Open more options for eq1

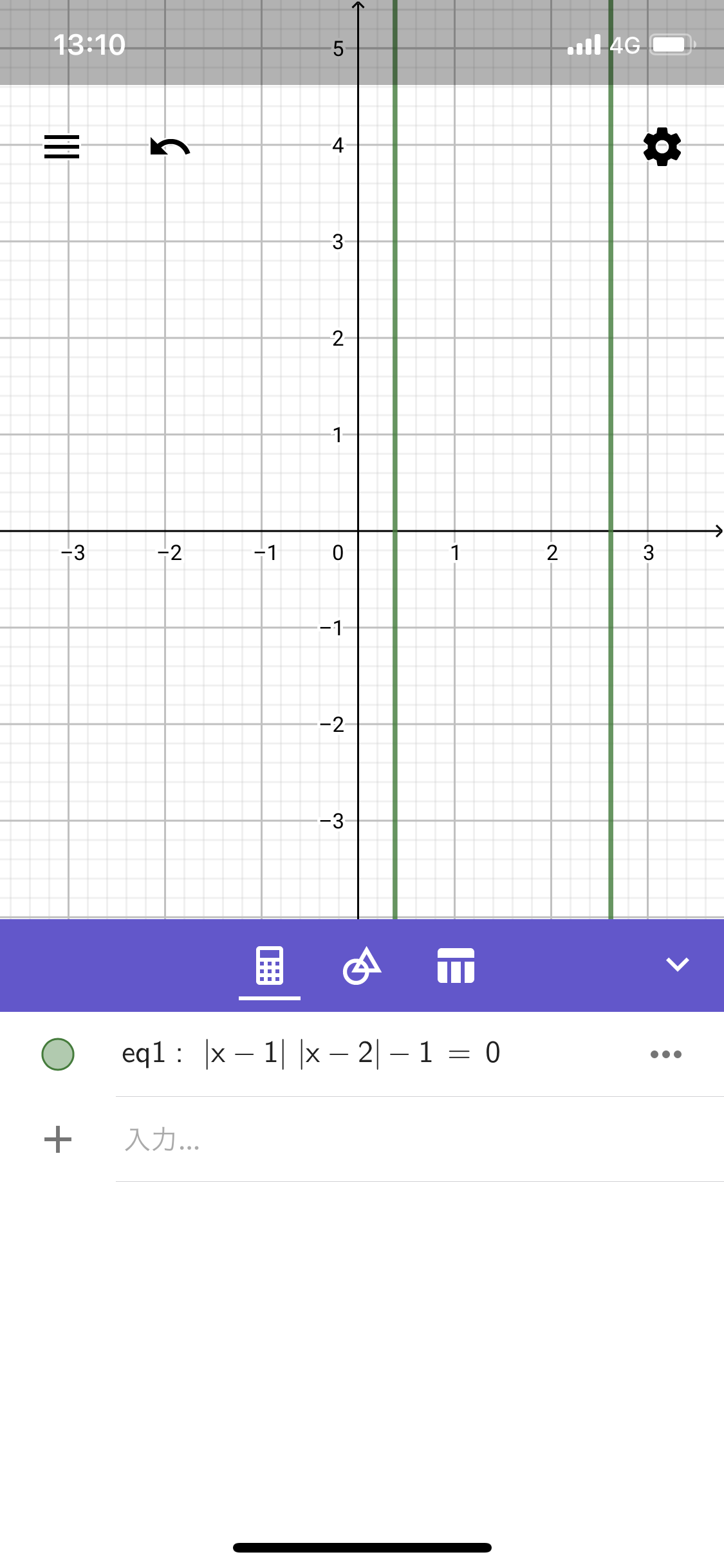pos(665,1054)
